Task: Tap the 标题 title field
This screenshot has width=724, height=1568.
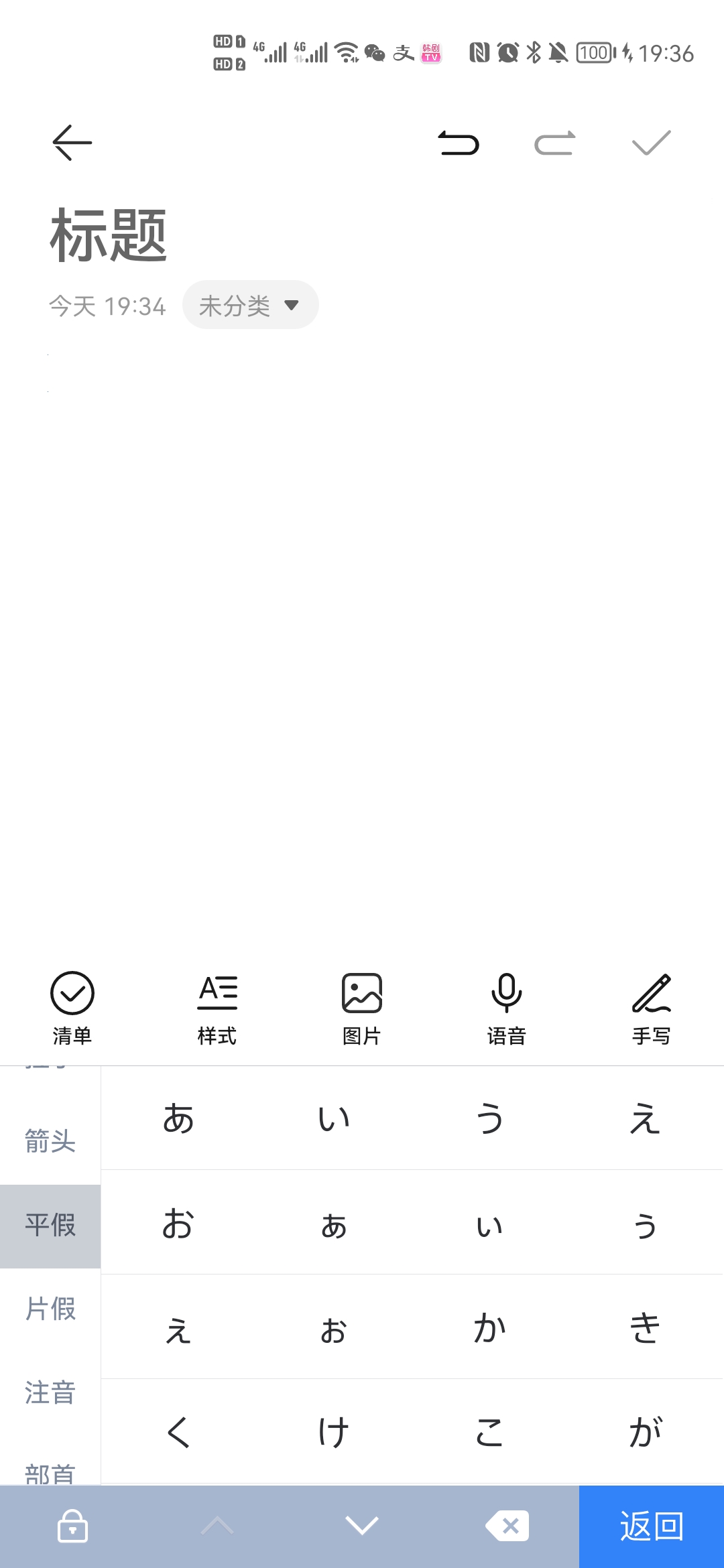Action: [x=109, y=235]
